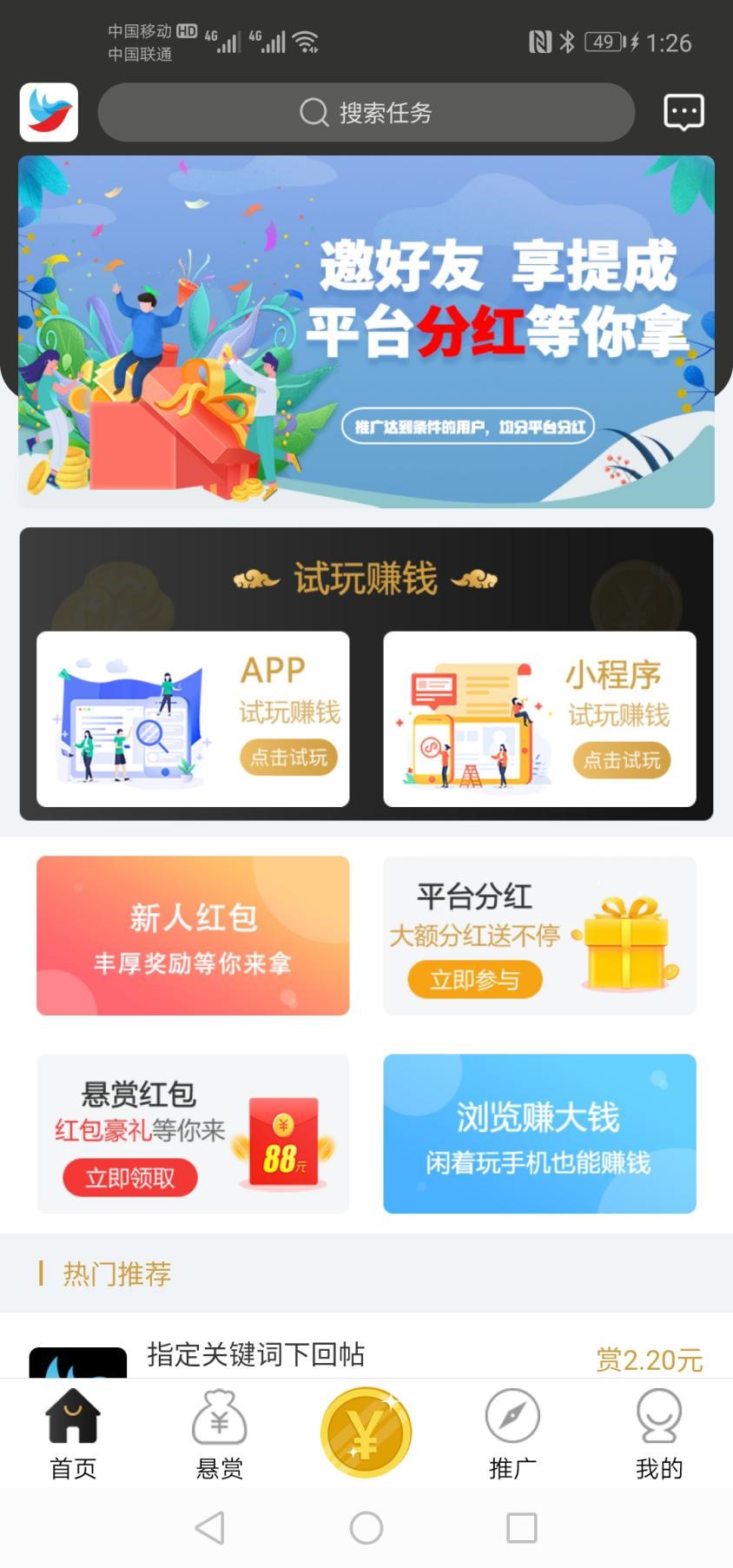Open the messages chat icon
This screenshot has width=733, height=1568.
click(683, 112)
